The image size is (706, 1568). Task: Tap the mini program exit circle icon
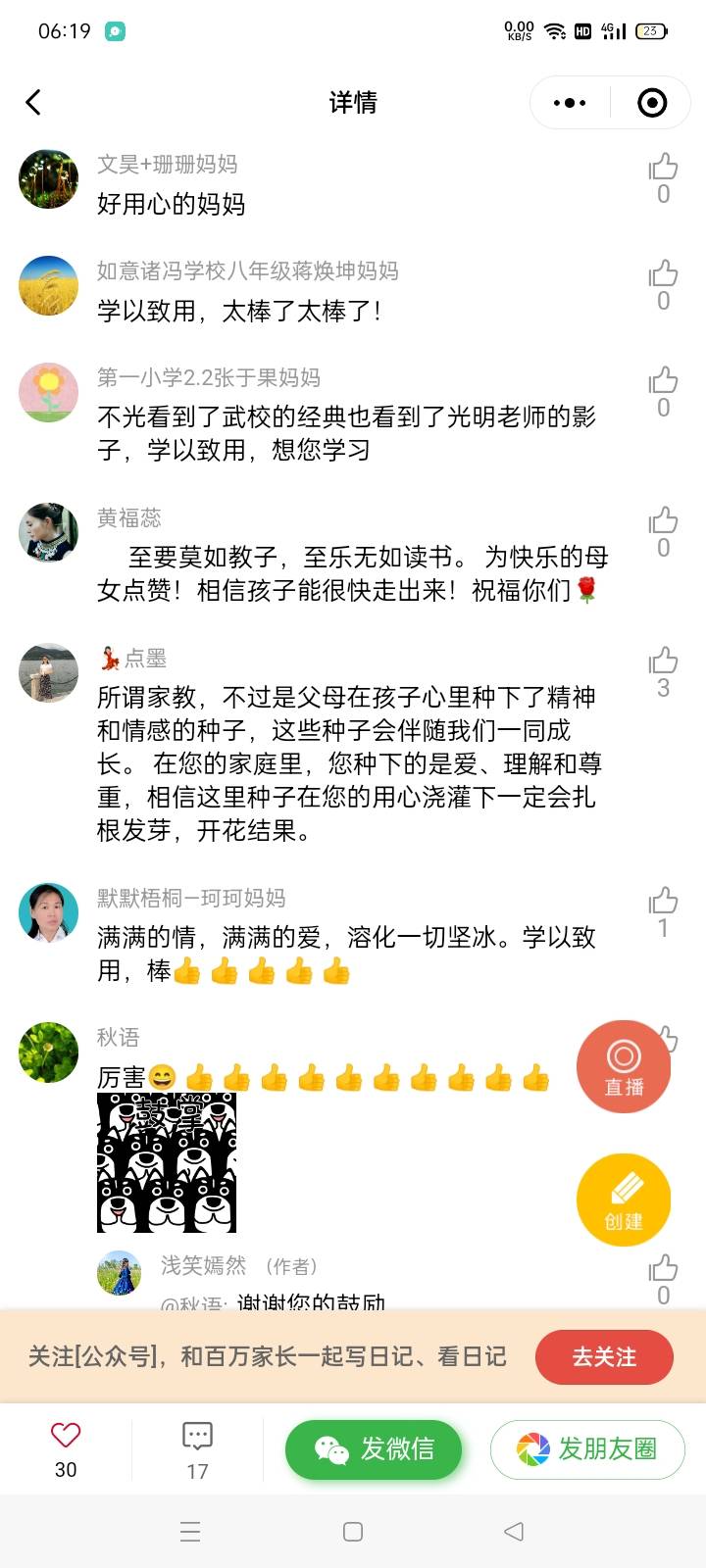[650, 102]
